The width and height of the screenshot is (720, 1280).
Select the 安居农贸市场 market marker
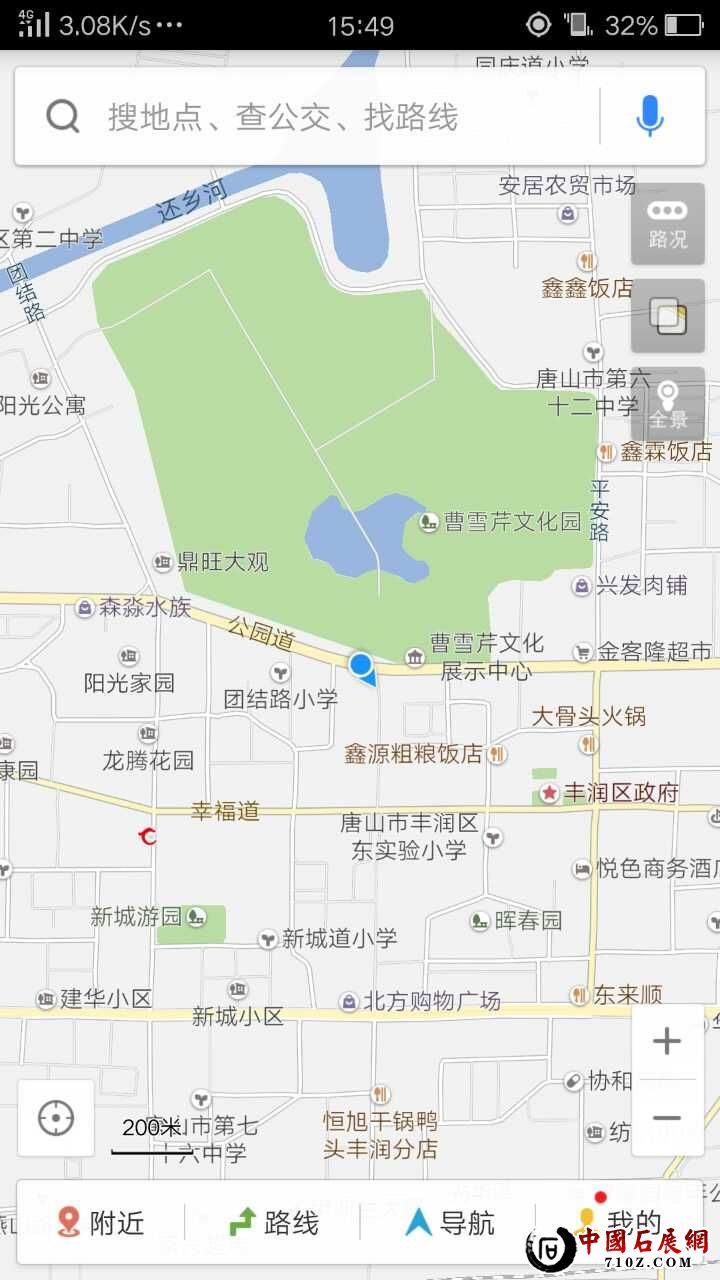568,212
